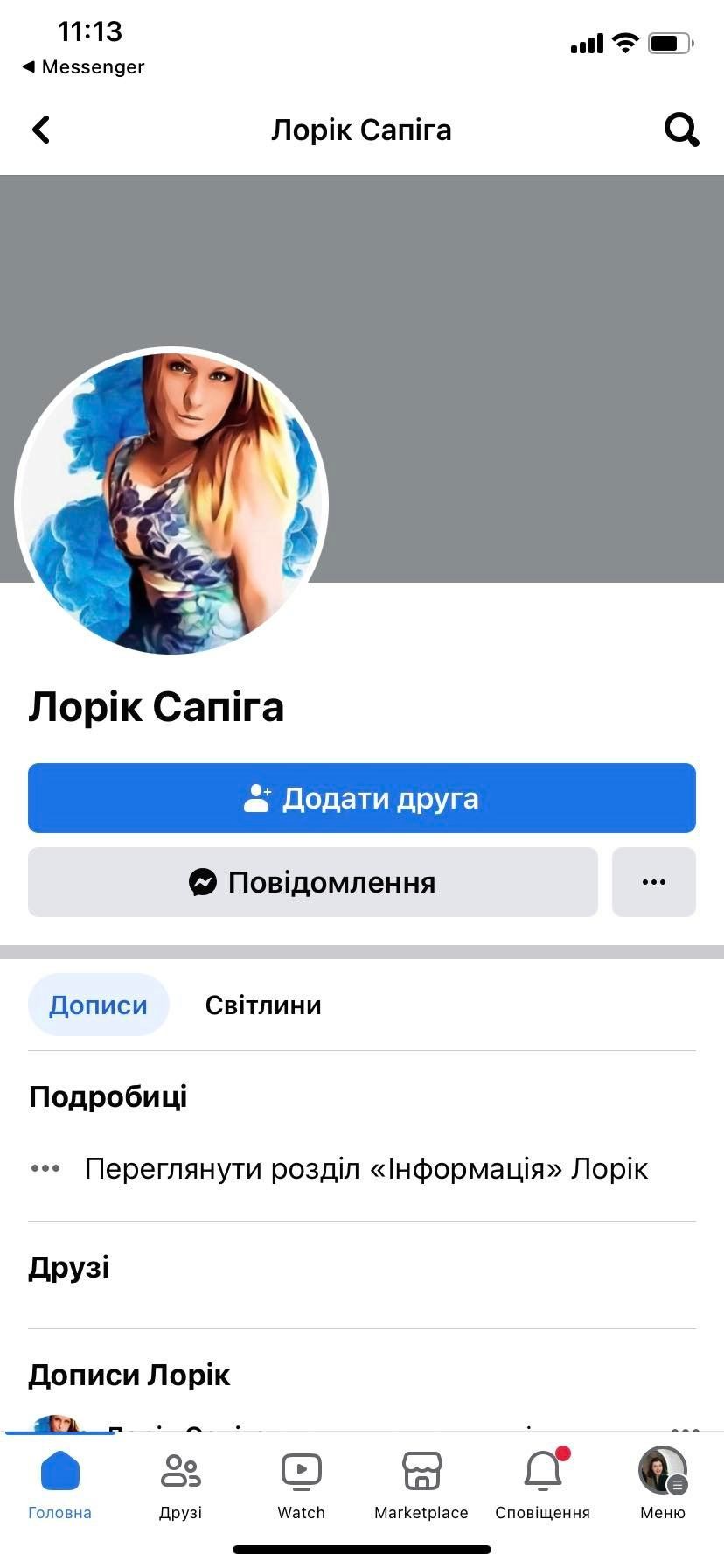Open the Меню tab
This screenshot has width=724, height=1568.
[662, 1483]
